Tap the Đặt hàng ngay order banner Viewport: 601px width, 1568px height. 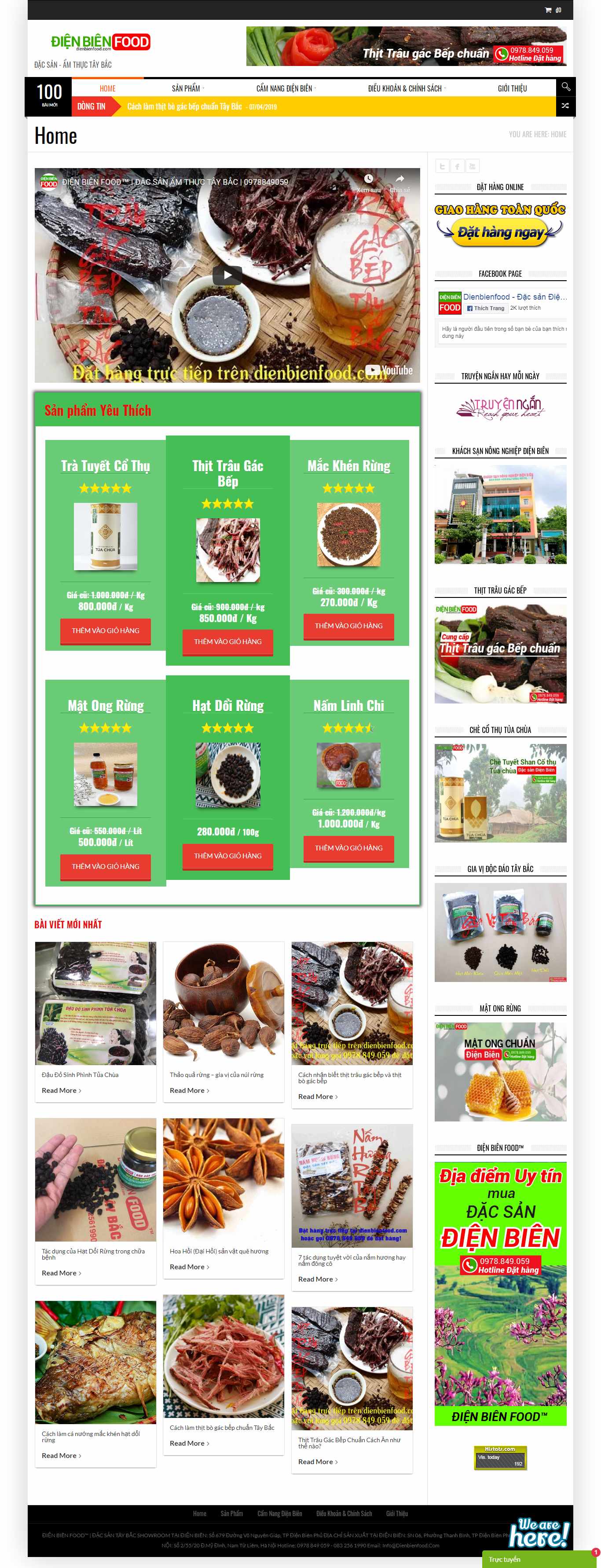(500, 233)
